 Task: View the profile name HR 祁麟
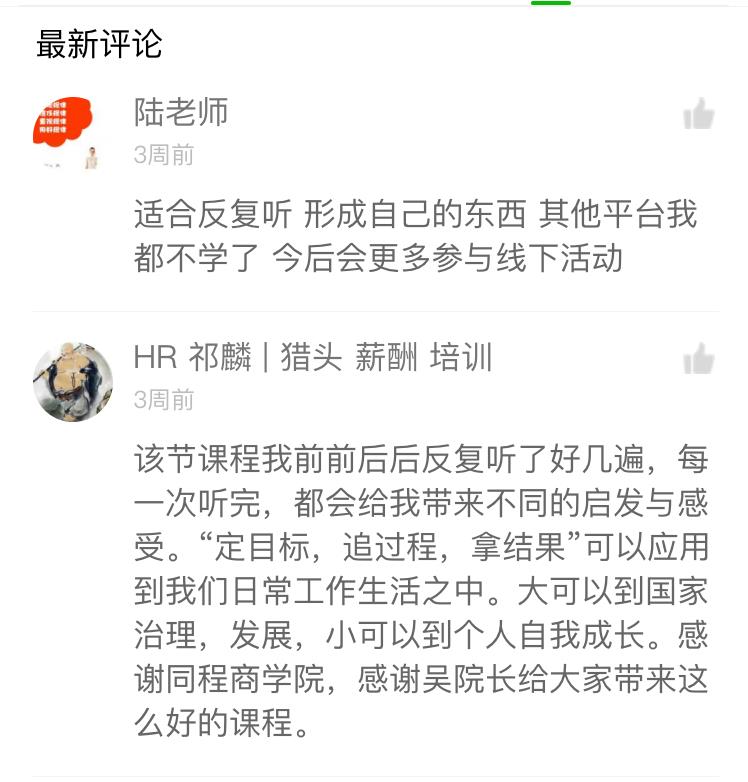pos(312,357)
